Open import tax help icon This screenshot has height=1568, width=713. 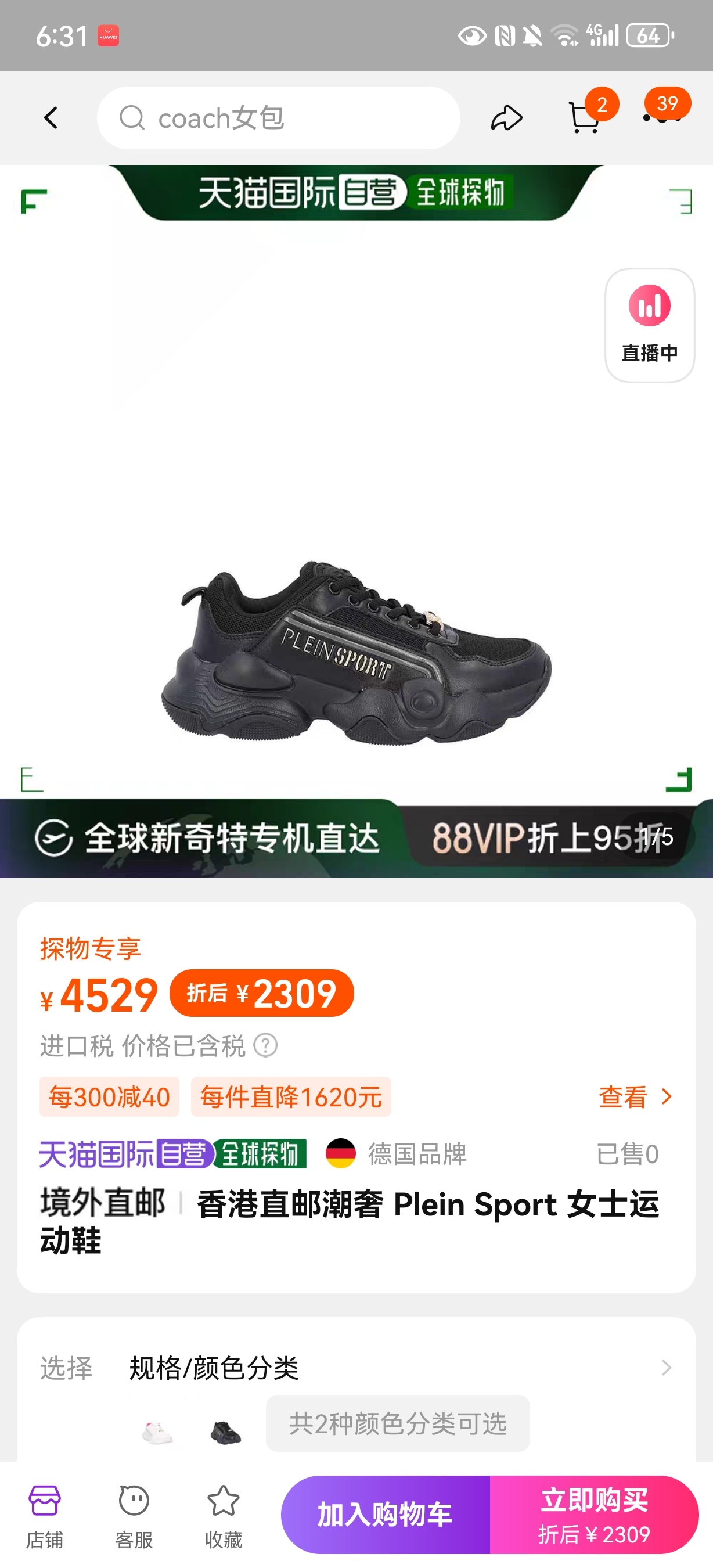(265, 1046)
